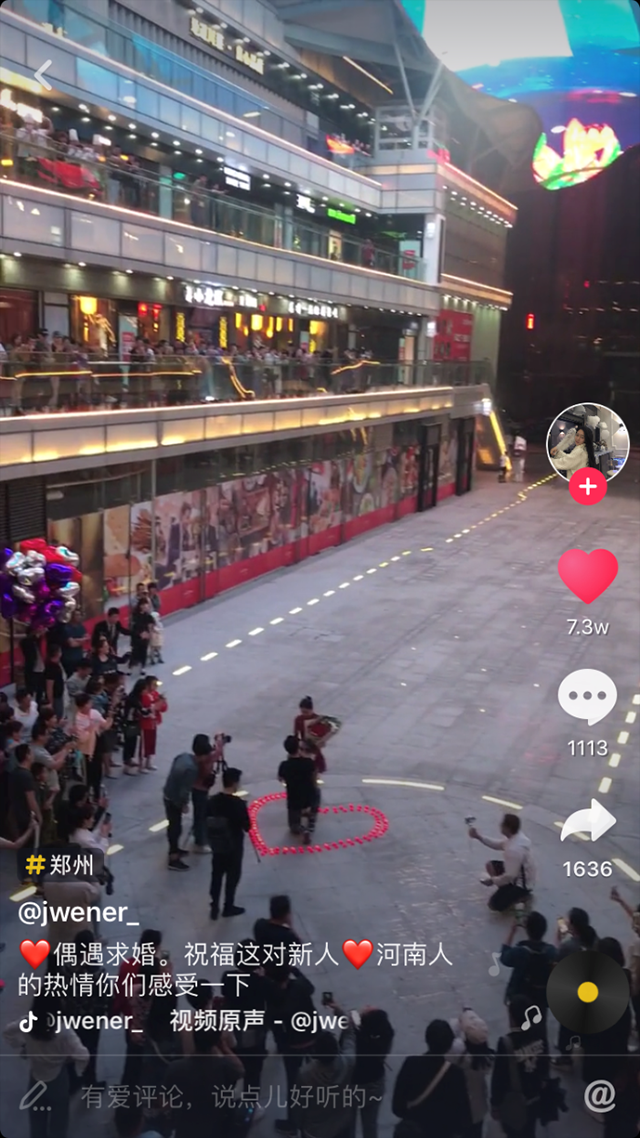
Task: Like the video with the heart icon
Action: 587,577
